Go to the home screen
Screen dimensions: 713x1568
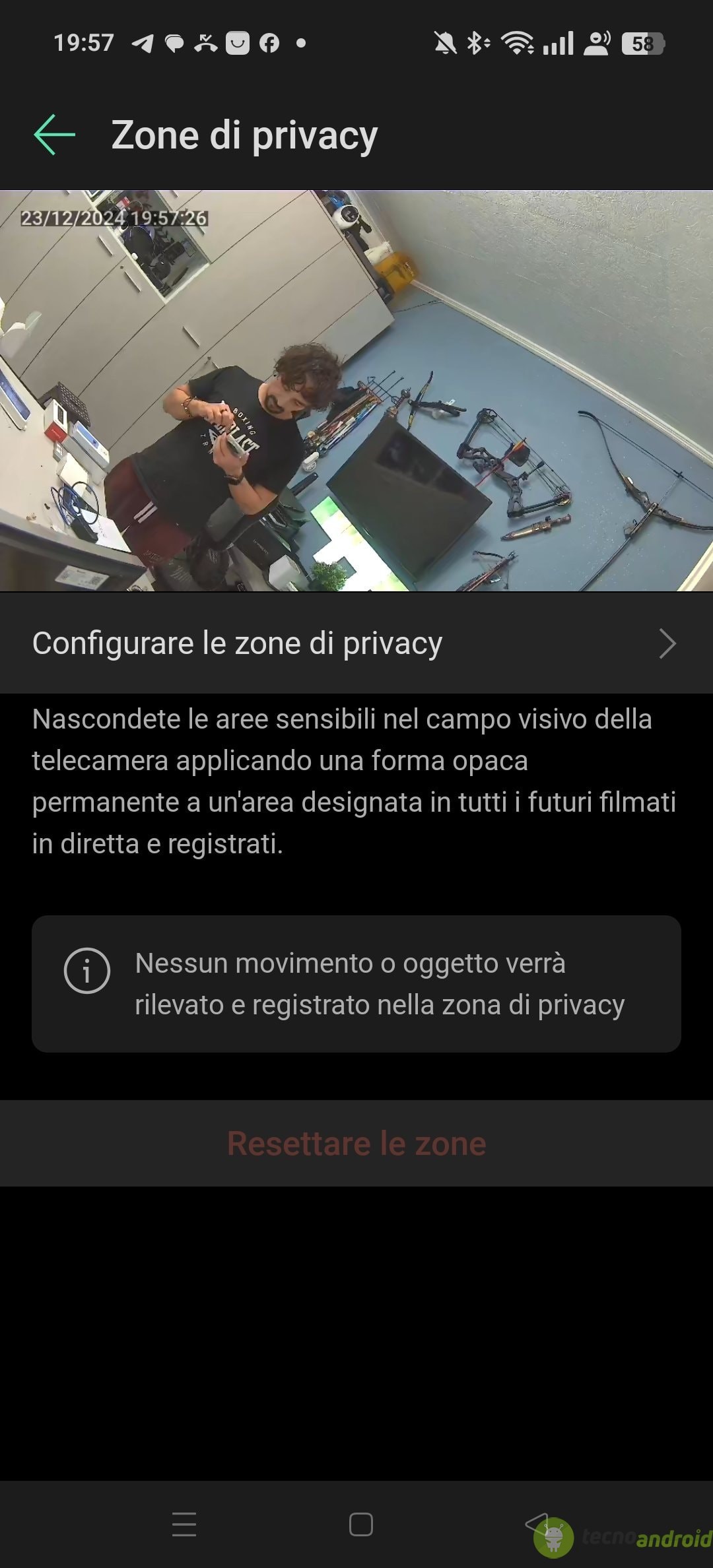click(360, 1524)
